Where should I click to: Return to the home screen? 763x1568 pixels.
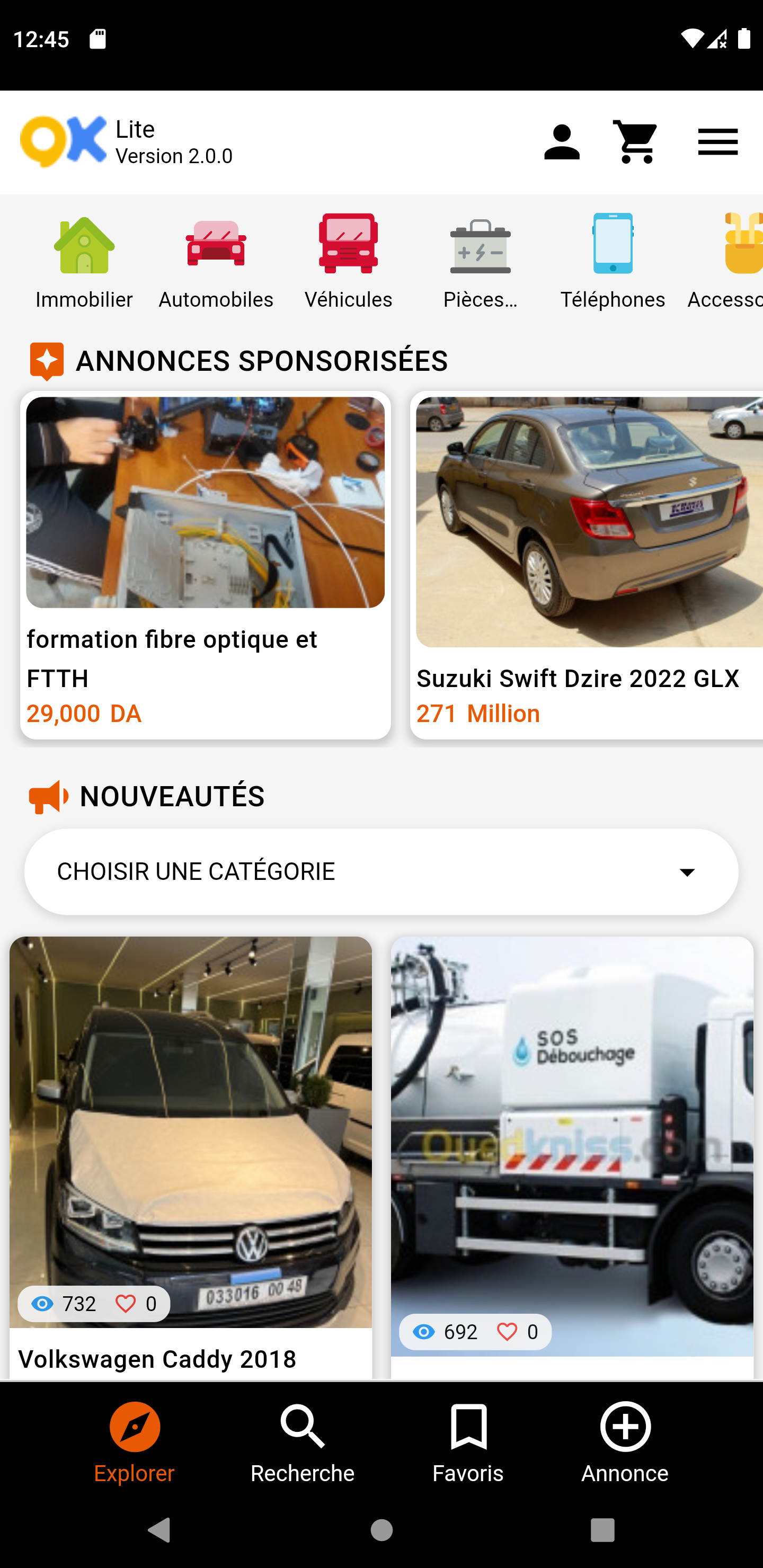point(382,1530)
